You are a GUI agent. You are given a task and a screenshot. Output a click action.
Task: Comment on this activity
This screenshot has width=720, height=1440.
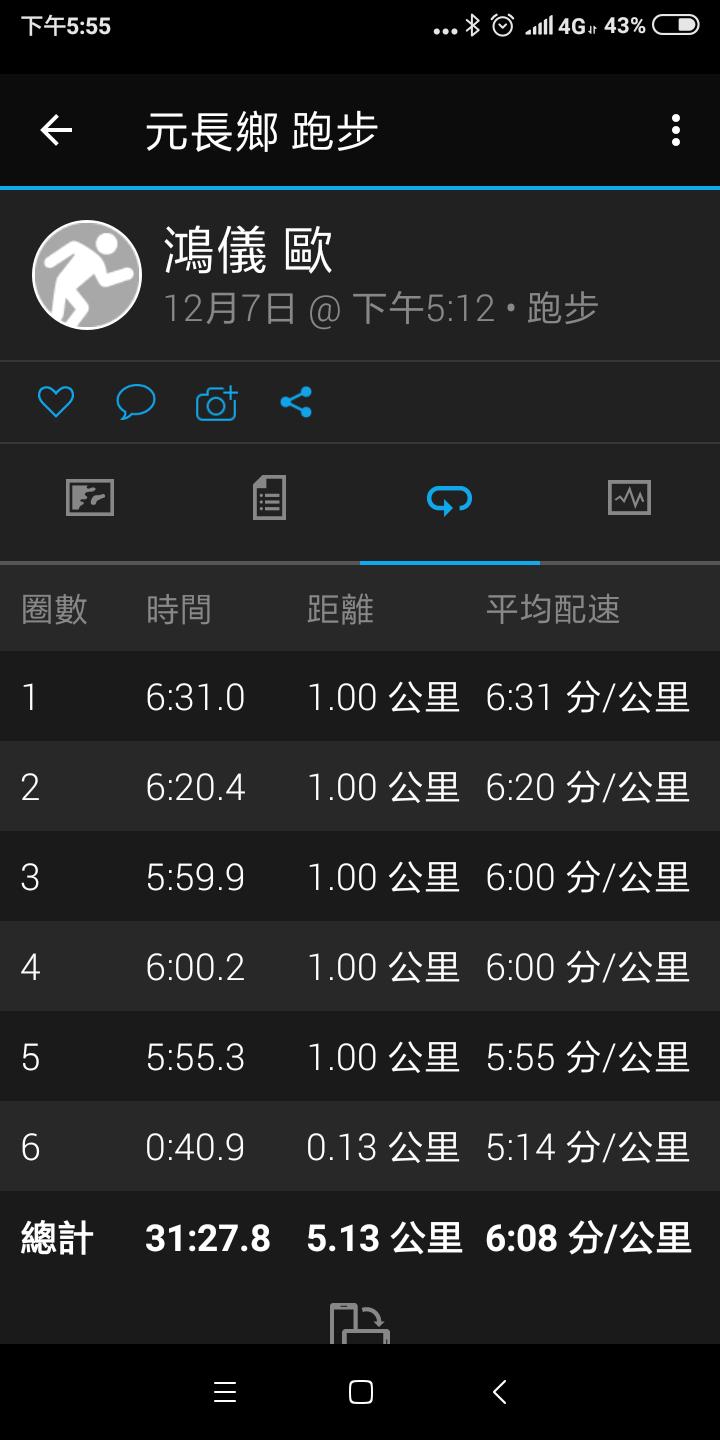136,402
